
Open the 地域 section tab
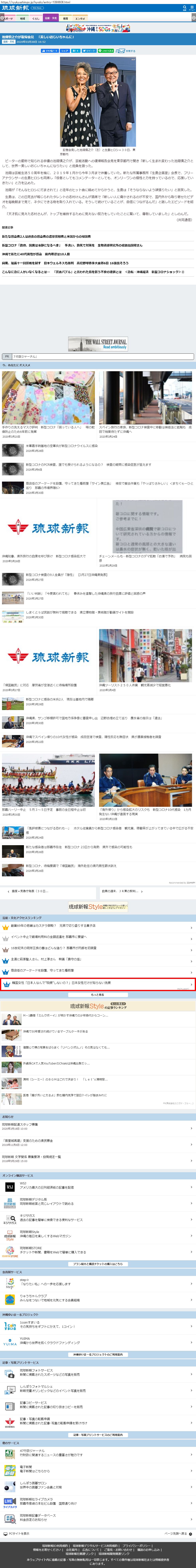23,18
